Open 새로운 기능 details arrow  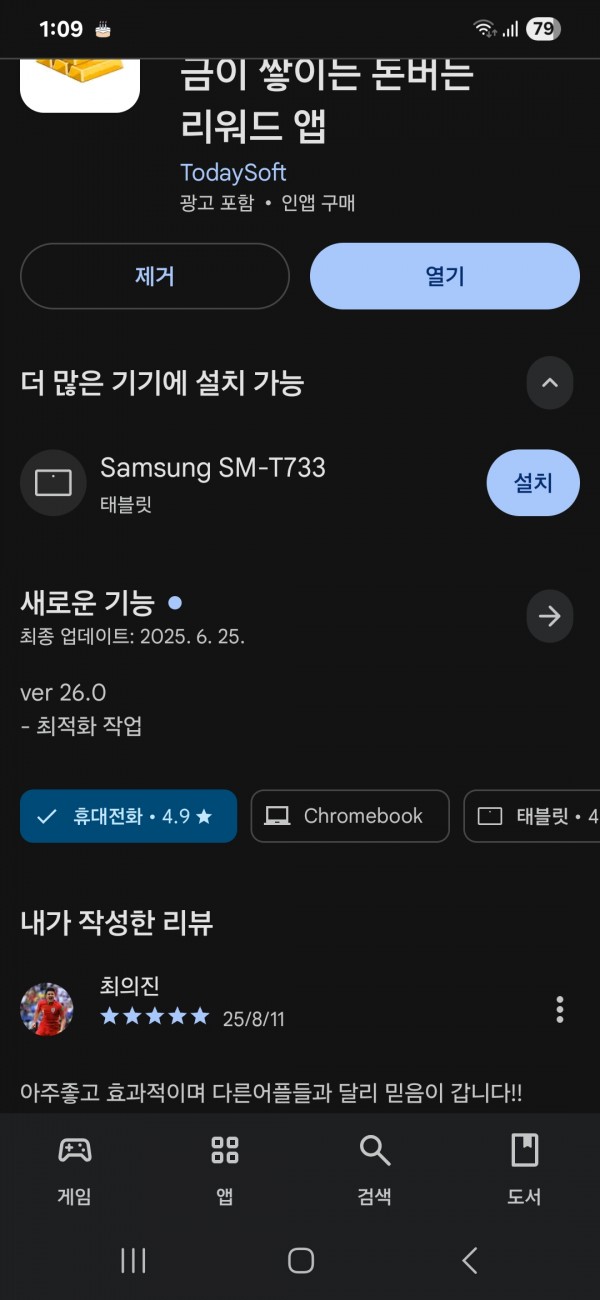[550, 616]
